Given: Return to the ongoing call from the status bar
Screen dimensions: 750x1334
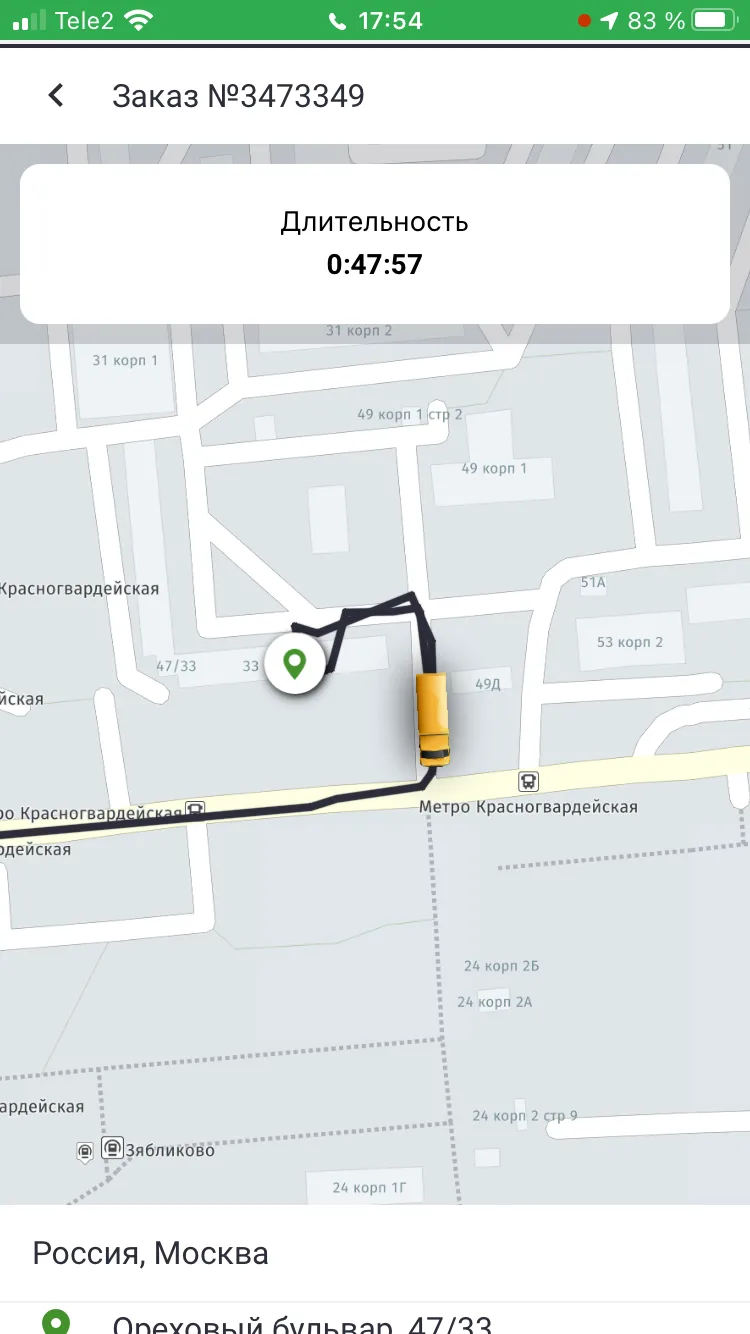Looking at the screenshot, I should 375,20.
